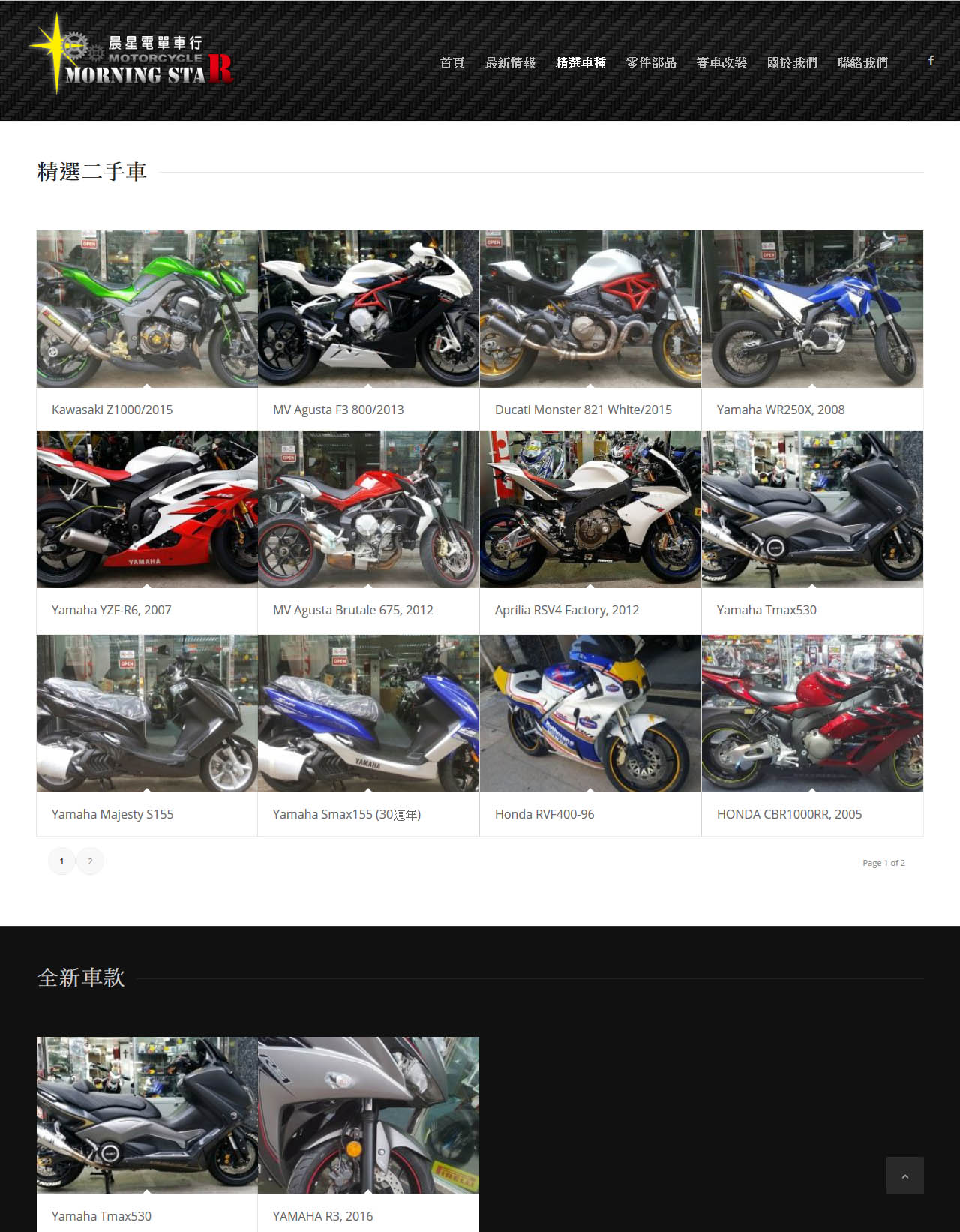Open the 關於我們 about page
Screen dimensions: 960x1232
[x=792, y=63]
